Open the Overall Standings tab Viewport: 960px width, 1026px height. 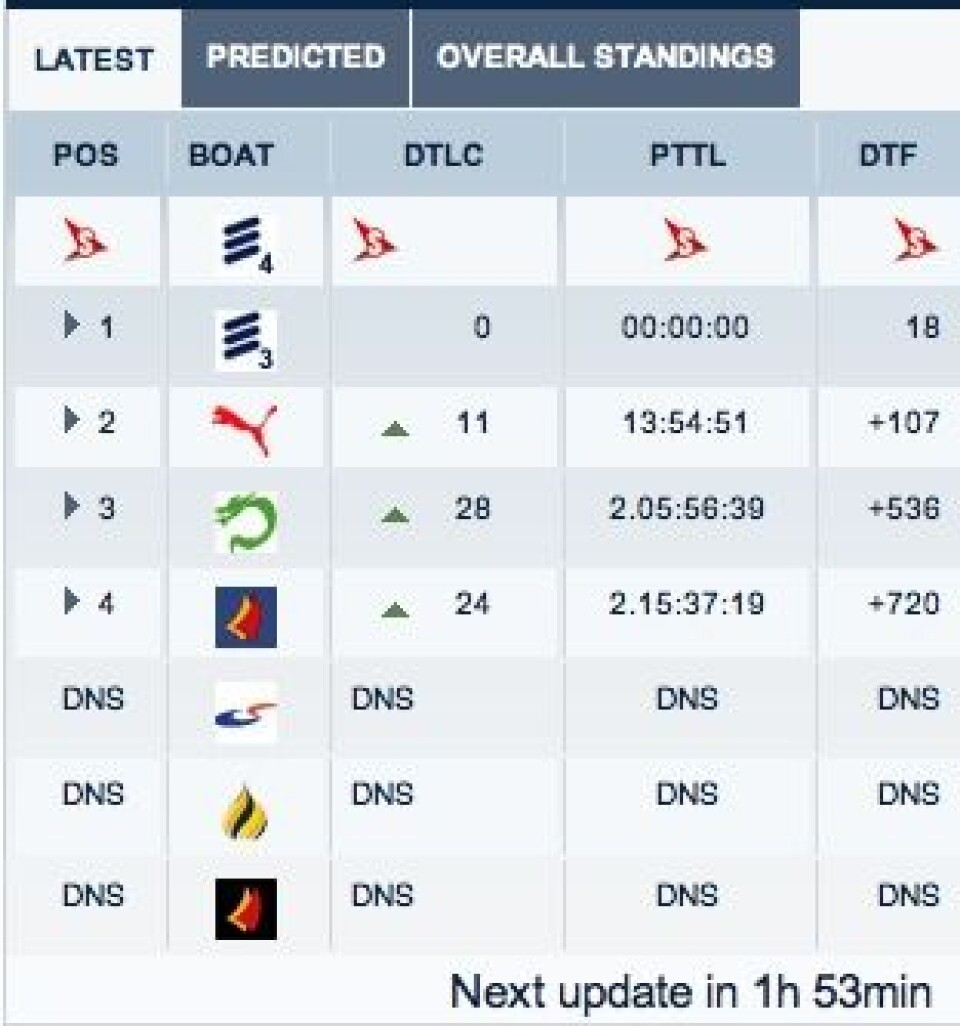605,57
